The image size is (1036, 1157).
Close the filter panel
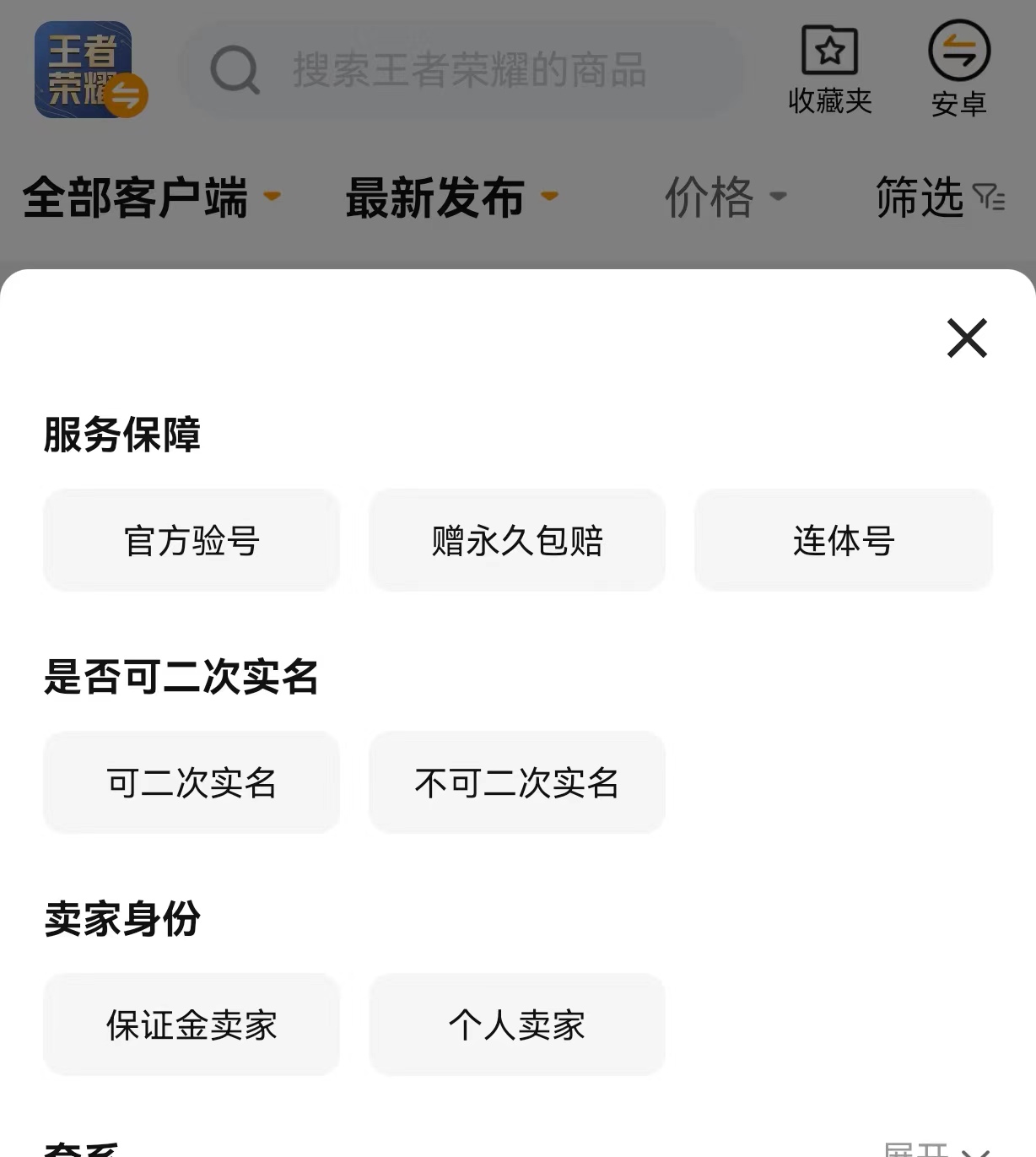(967, 338)
